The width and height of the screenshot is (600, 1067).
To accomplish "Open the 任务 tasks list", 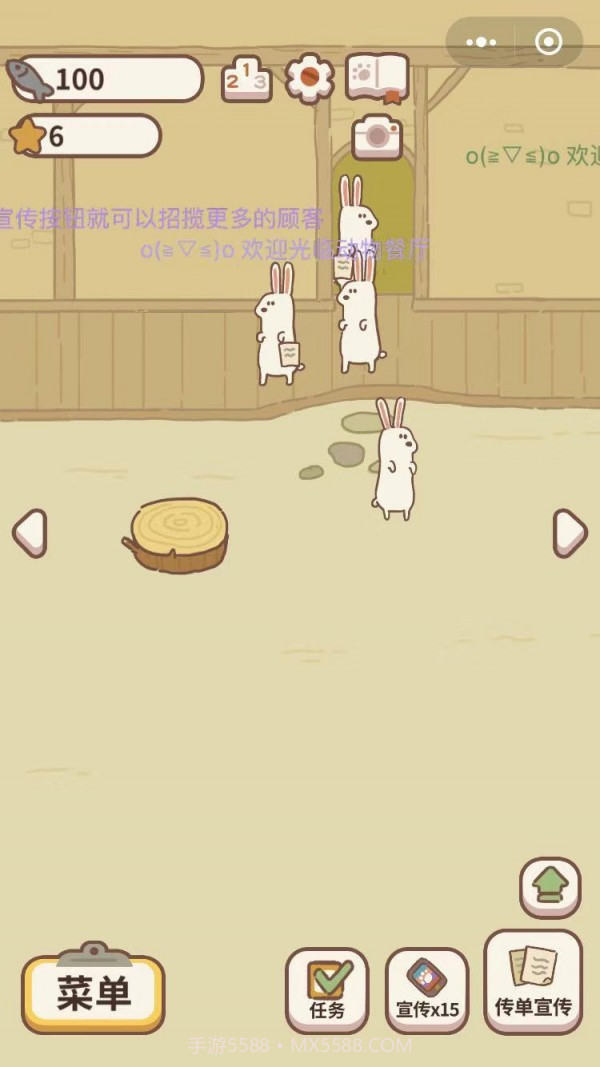I will (327, 990).
